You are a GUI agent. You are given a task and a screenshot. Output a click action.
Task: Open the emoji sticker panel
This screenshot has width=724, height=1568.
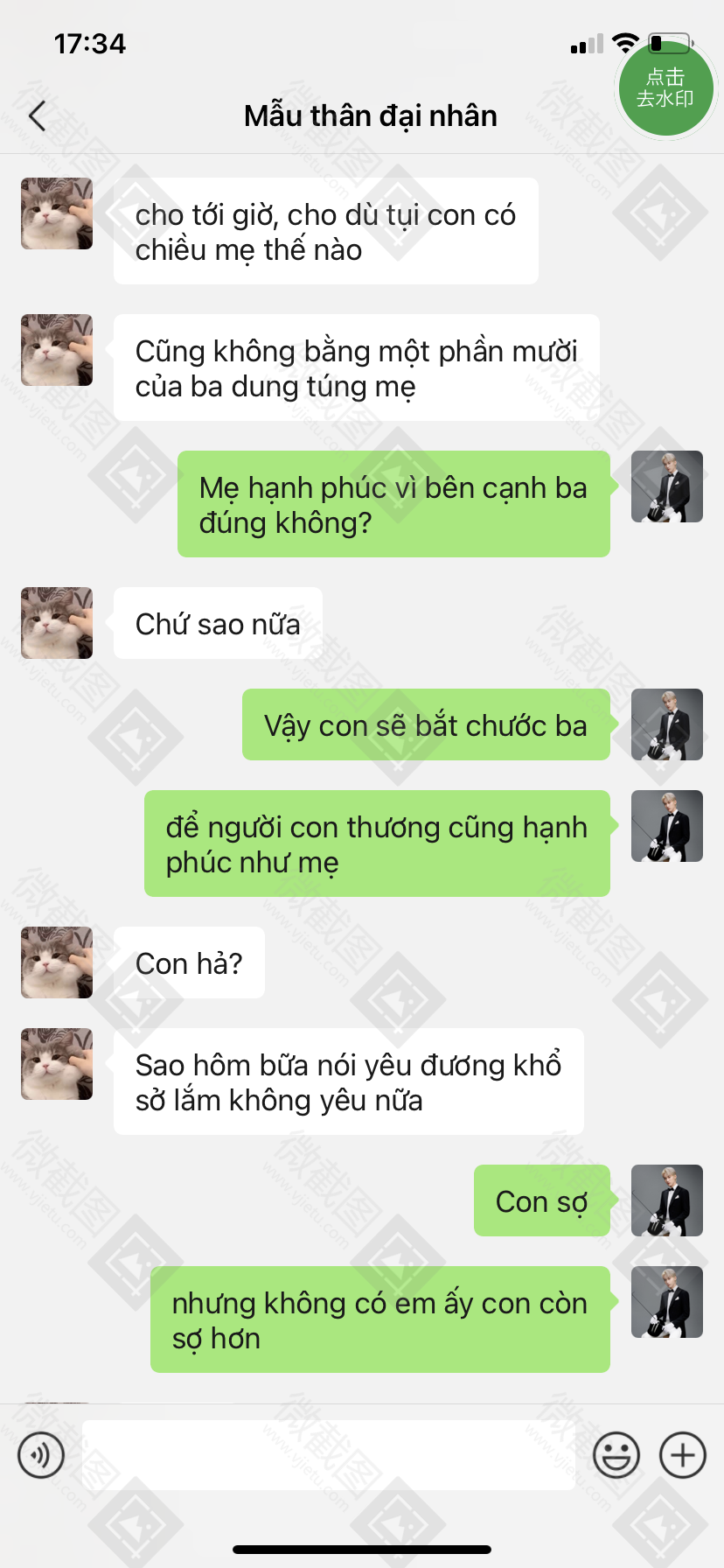coord(616,1455)
